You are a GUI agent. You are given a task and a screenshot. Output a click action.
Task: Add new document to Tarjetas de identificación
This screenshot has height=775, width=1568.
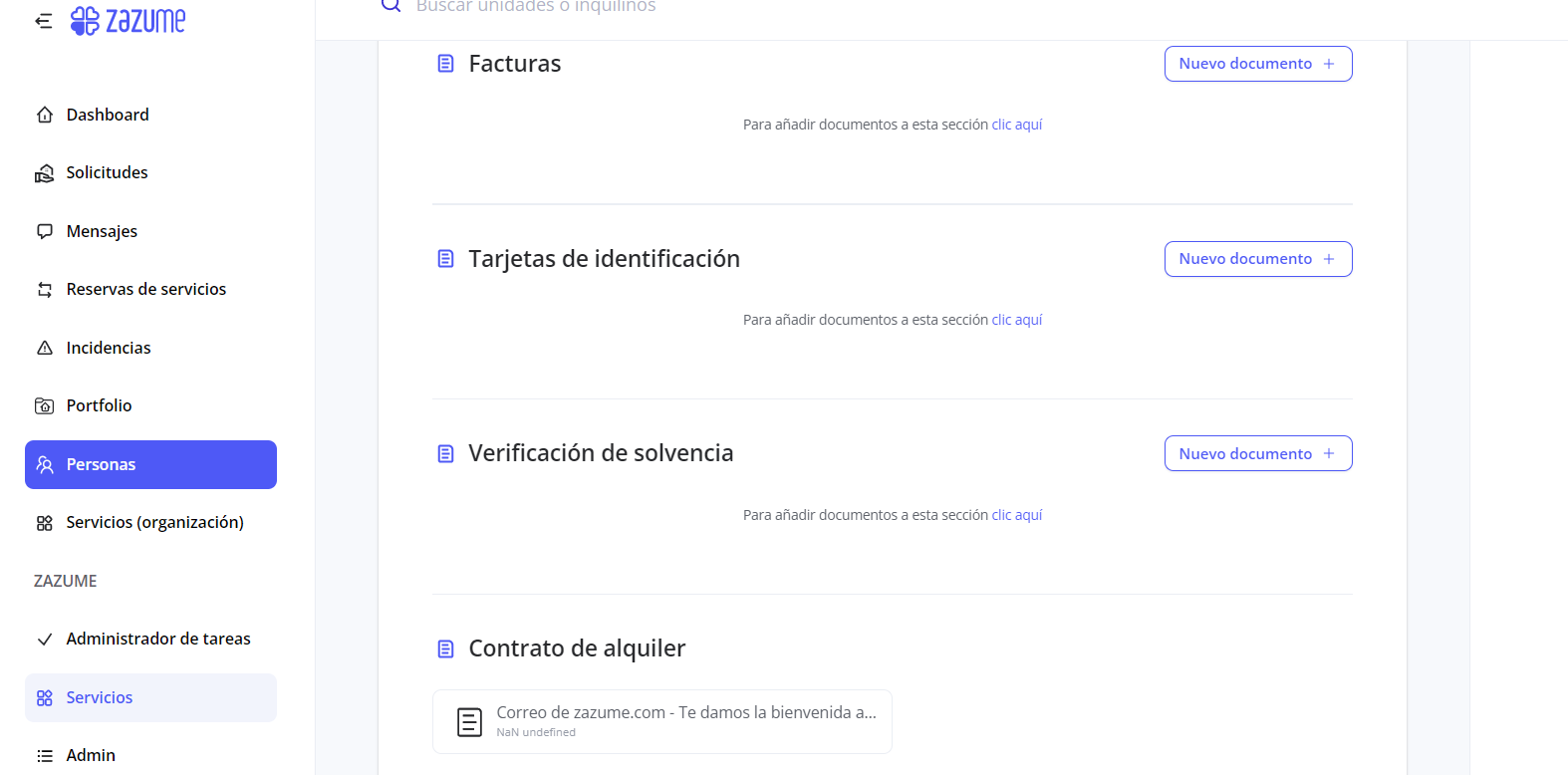(1257, 259)
